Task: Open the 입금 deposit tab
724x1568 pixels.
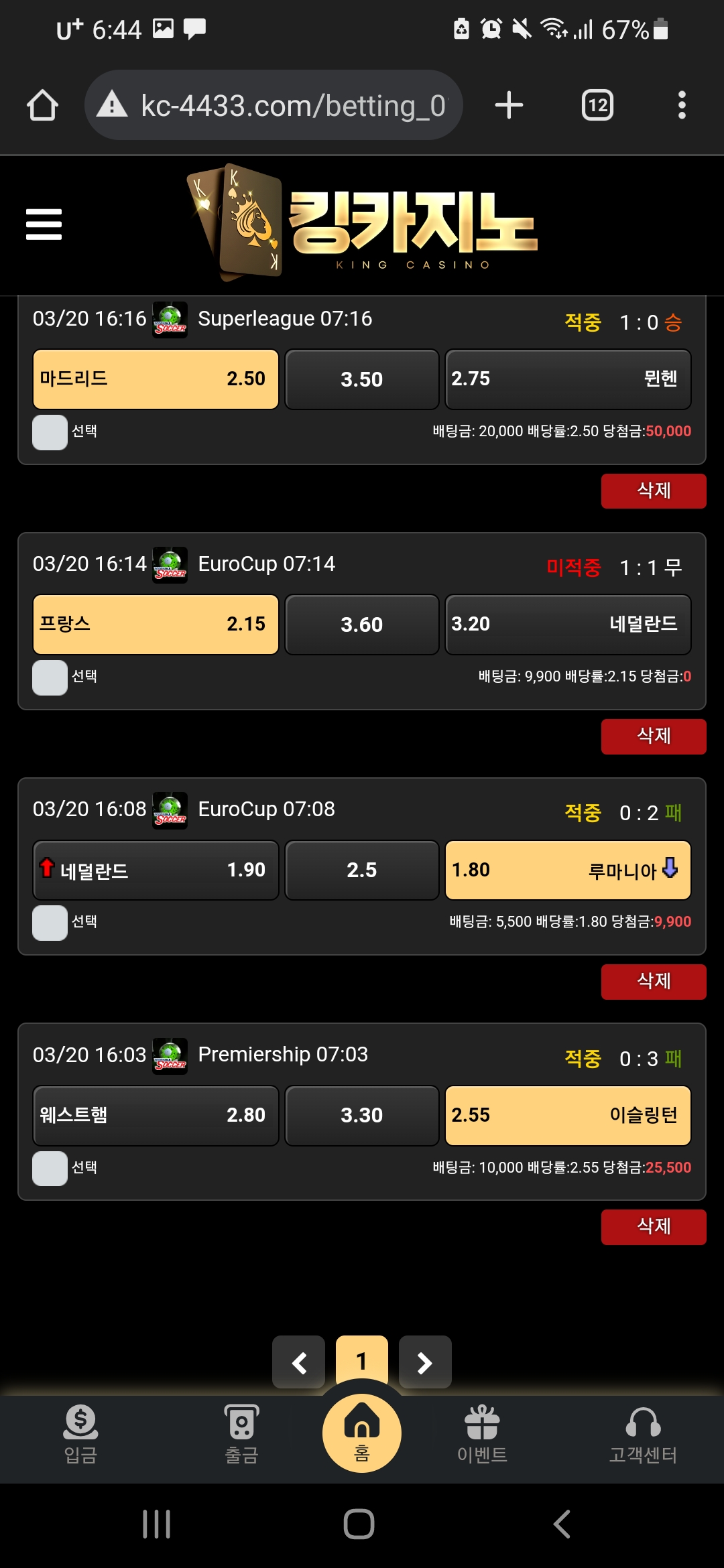Action: coord(80,1434)
